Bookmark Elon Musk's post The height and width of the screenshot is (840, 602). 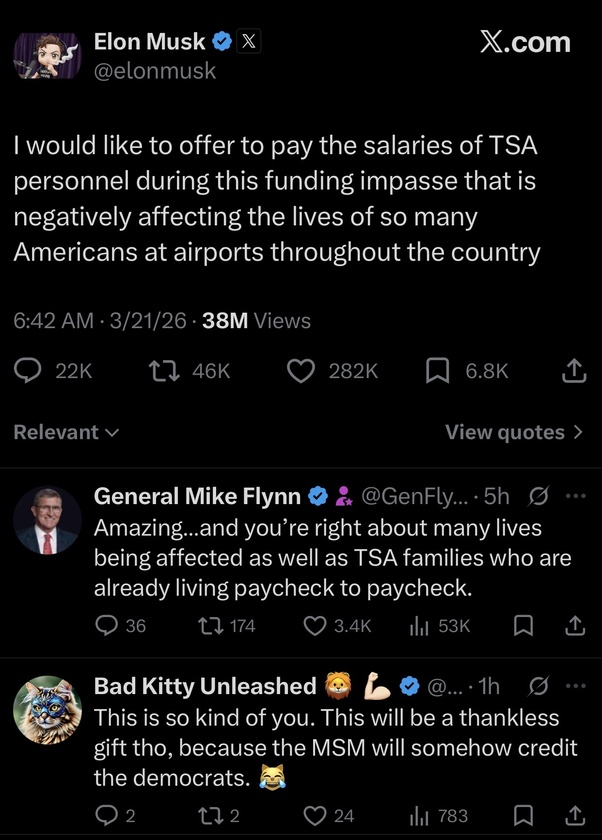(438, 371)
